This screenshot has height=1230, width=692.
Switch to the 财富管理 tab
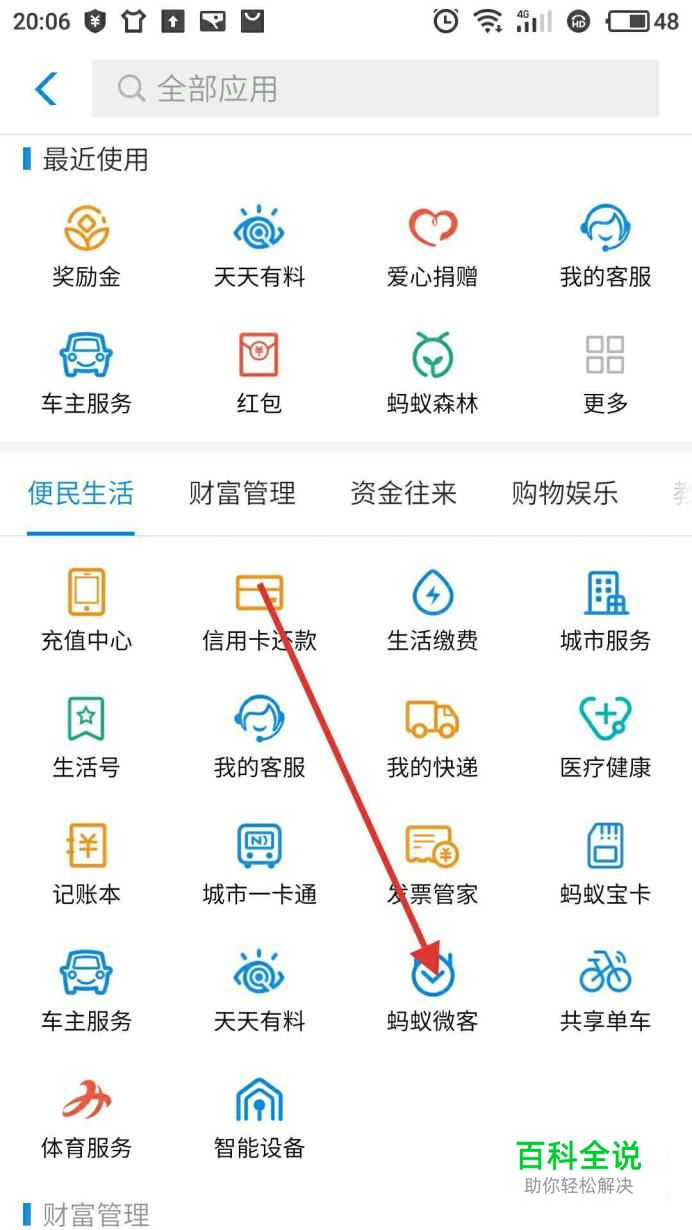coord(242,493)
